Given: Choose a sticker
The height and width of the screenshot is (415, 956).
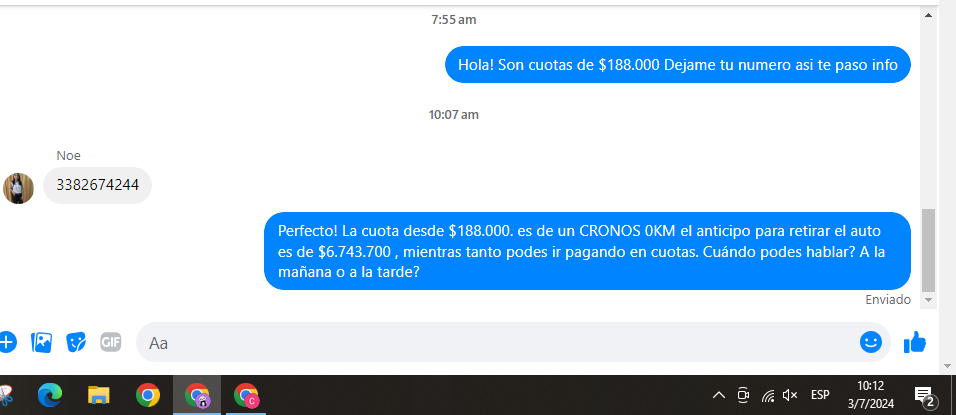Looking at the screenshot, I should [76, 342].
